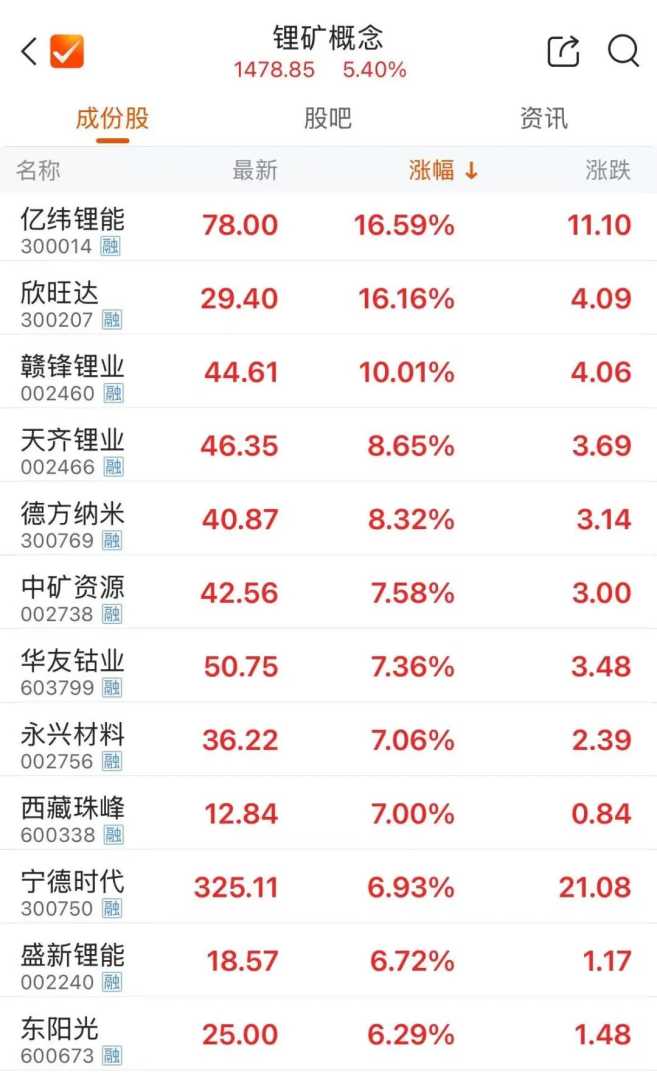The height and width of the screenshot is (1080, 657).
Task: Sort the list by 涨幅 column
Action: (x=443, y=170)
